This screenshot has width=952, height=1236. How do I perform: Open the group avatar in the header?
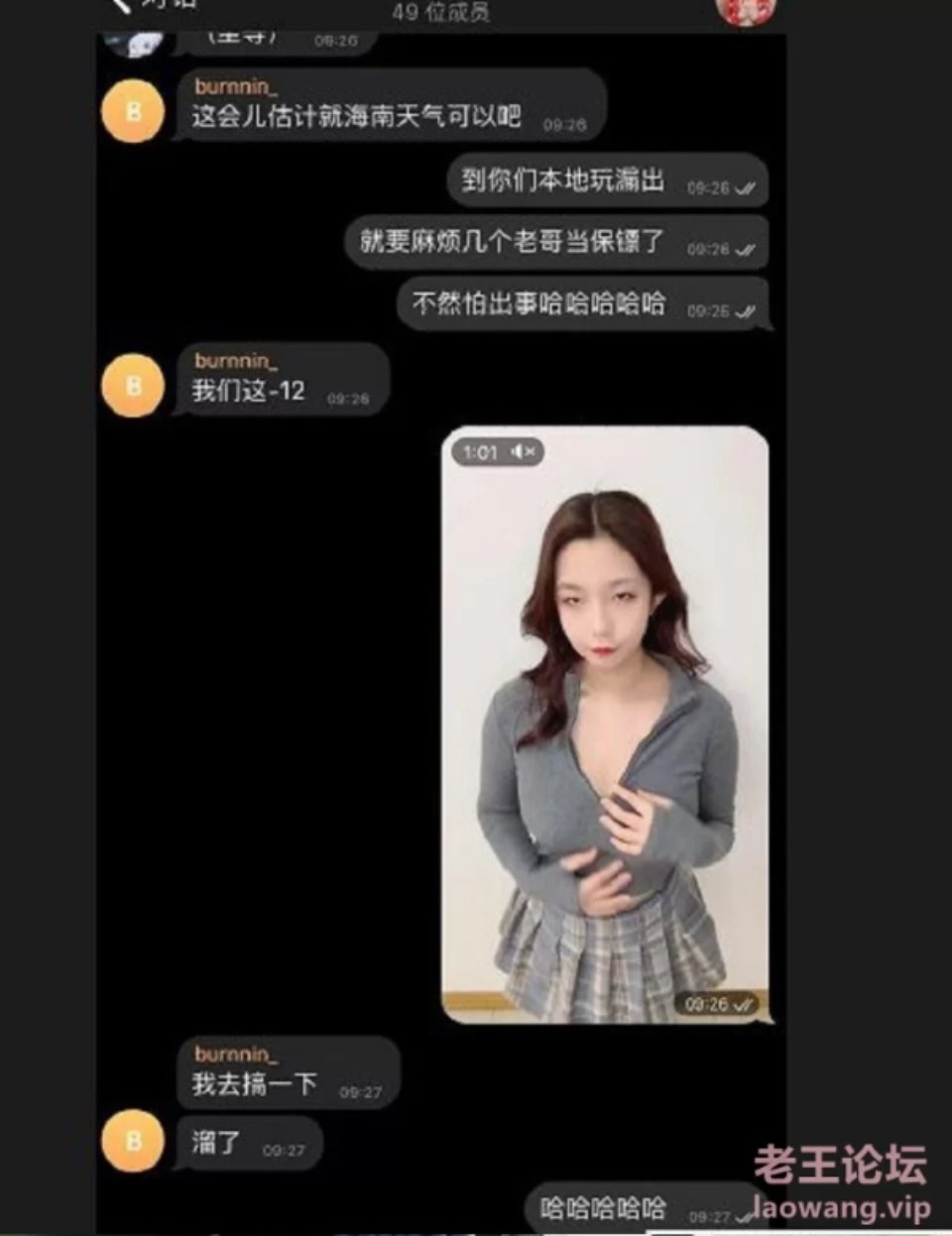745,10
